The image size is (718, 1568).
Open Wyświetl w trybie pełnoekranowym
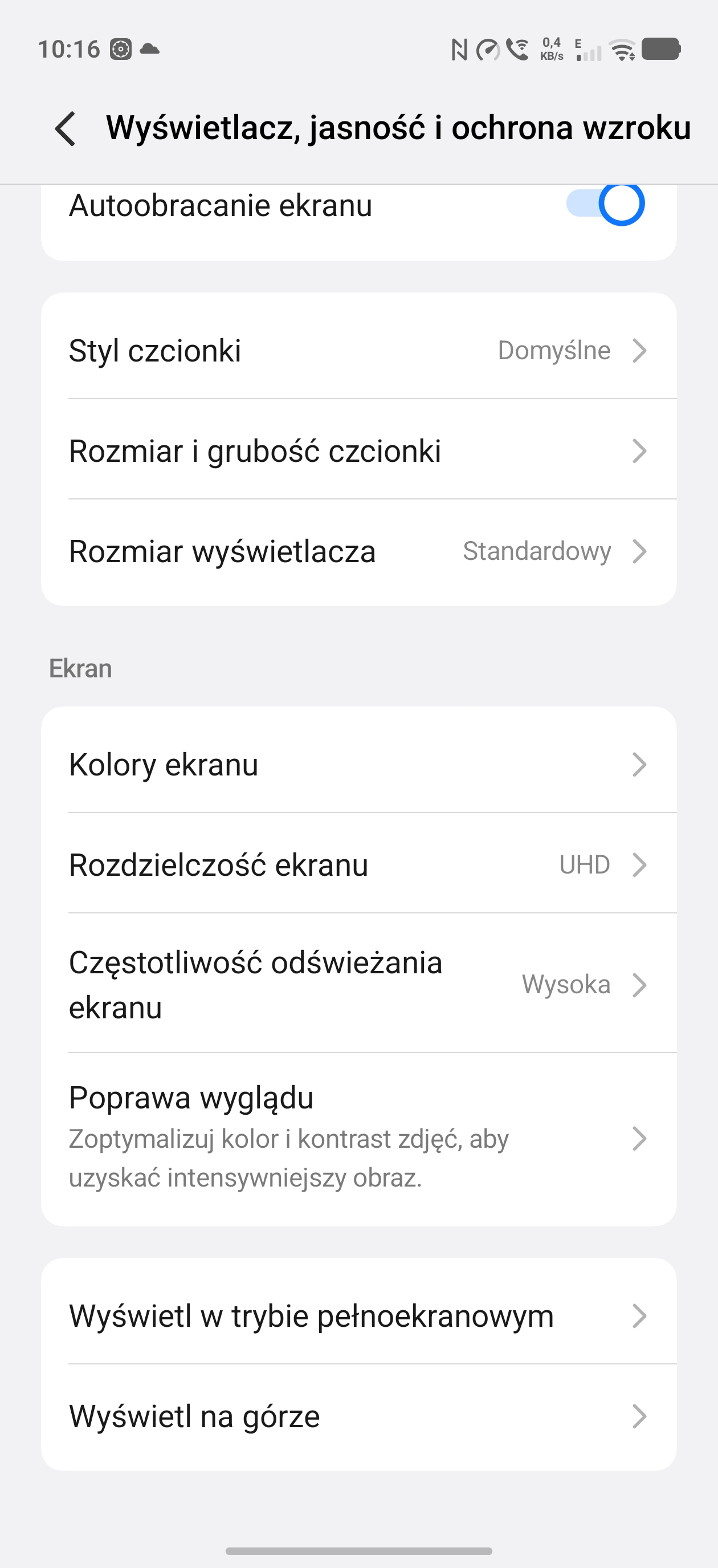[358, 1316]
